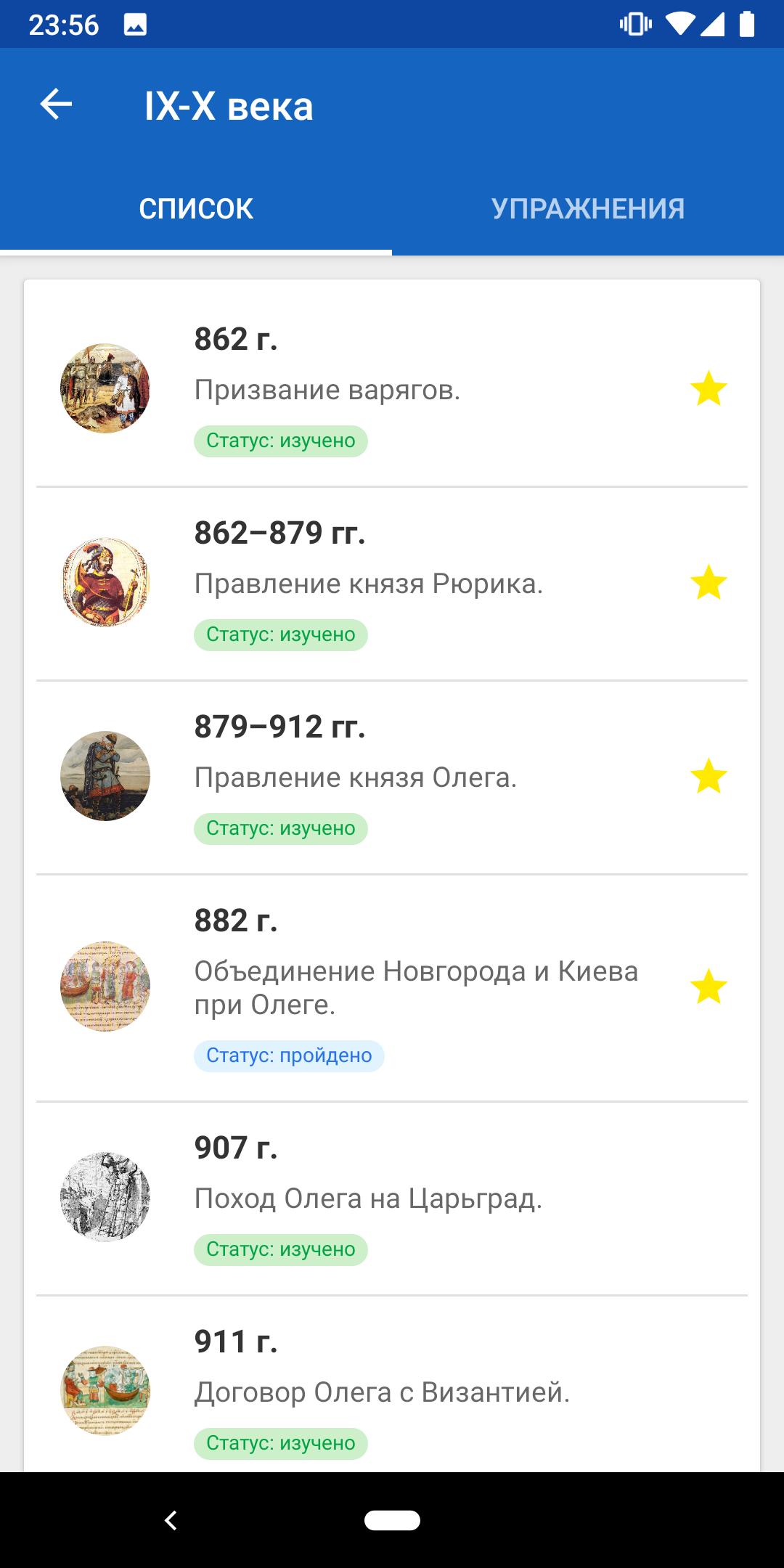Go back using the app bar arrow
Viewport: 784px width, 1568px height.
56,105
